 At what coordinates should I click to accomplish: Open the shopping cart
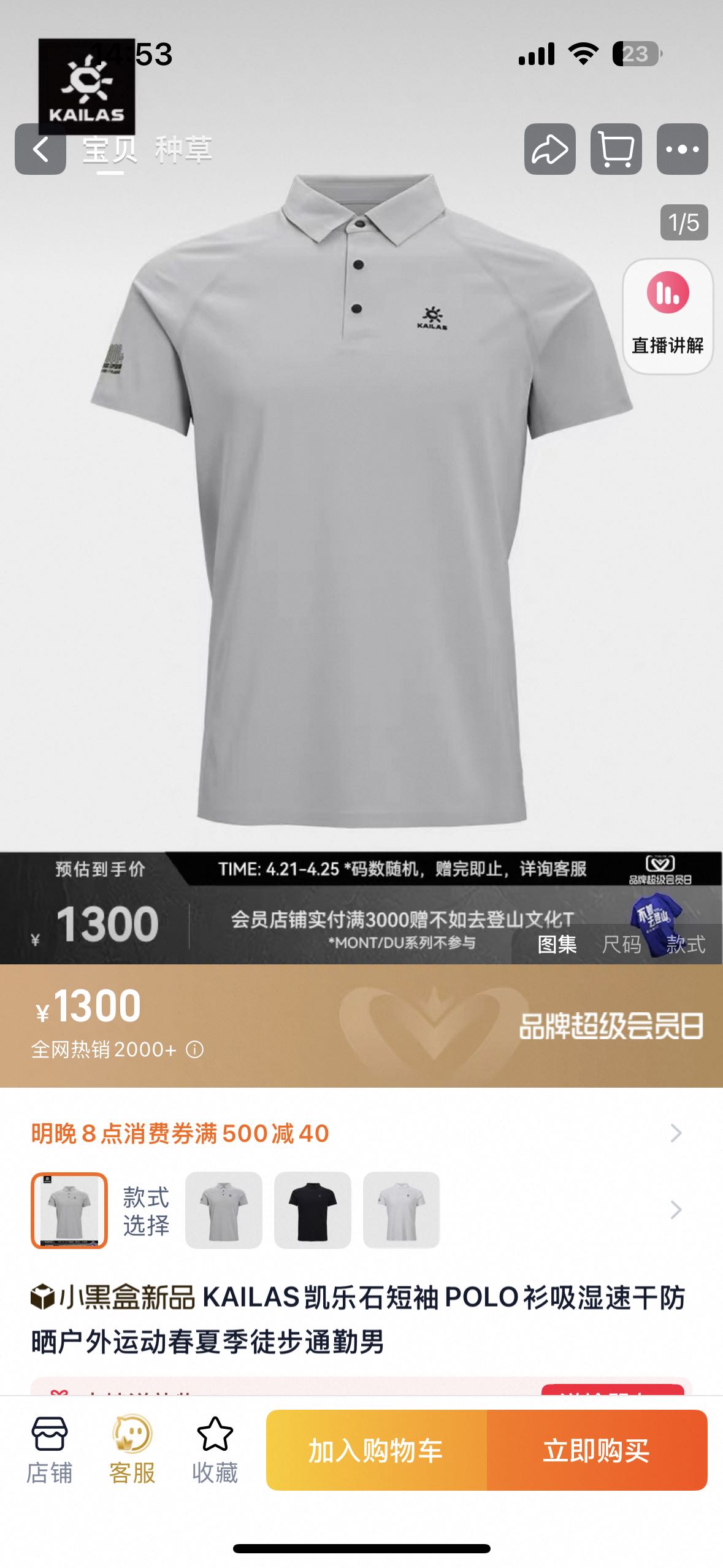click(x=616, y=149)
